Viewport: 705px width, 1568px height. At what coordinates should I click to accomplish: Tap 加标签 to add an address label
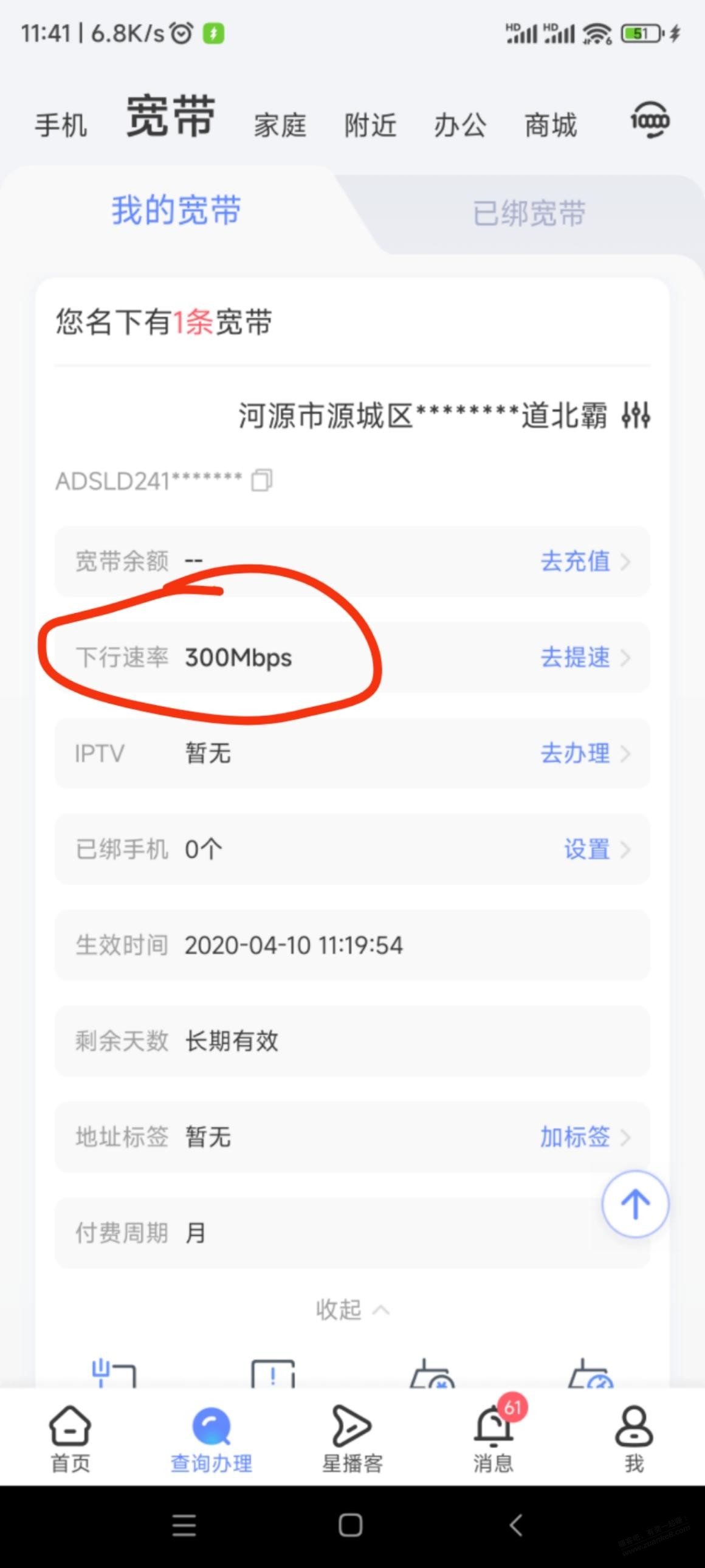click(x=585, y=1137)
